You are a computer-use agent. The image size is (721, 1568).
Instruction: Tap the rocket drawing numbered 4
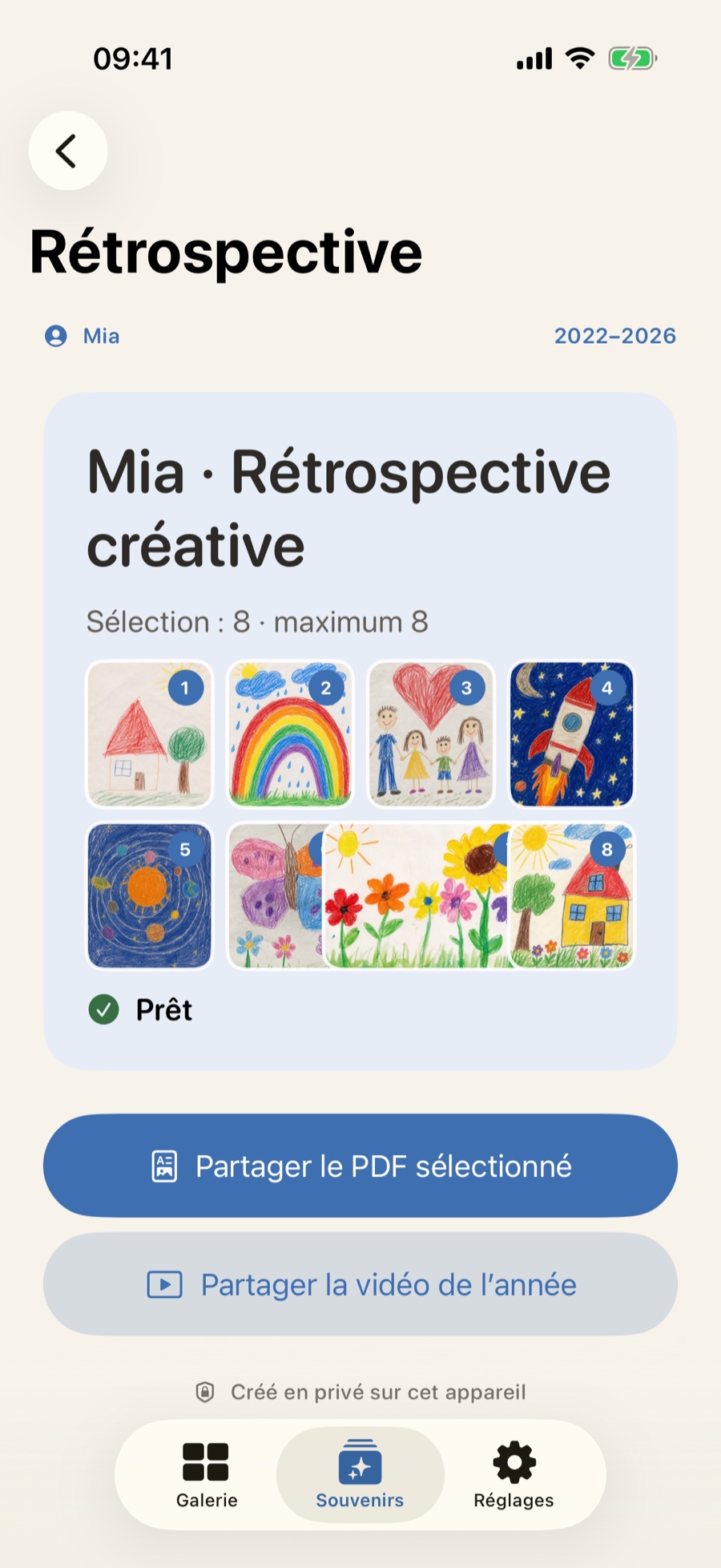[x=571, y=733]
